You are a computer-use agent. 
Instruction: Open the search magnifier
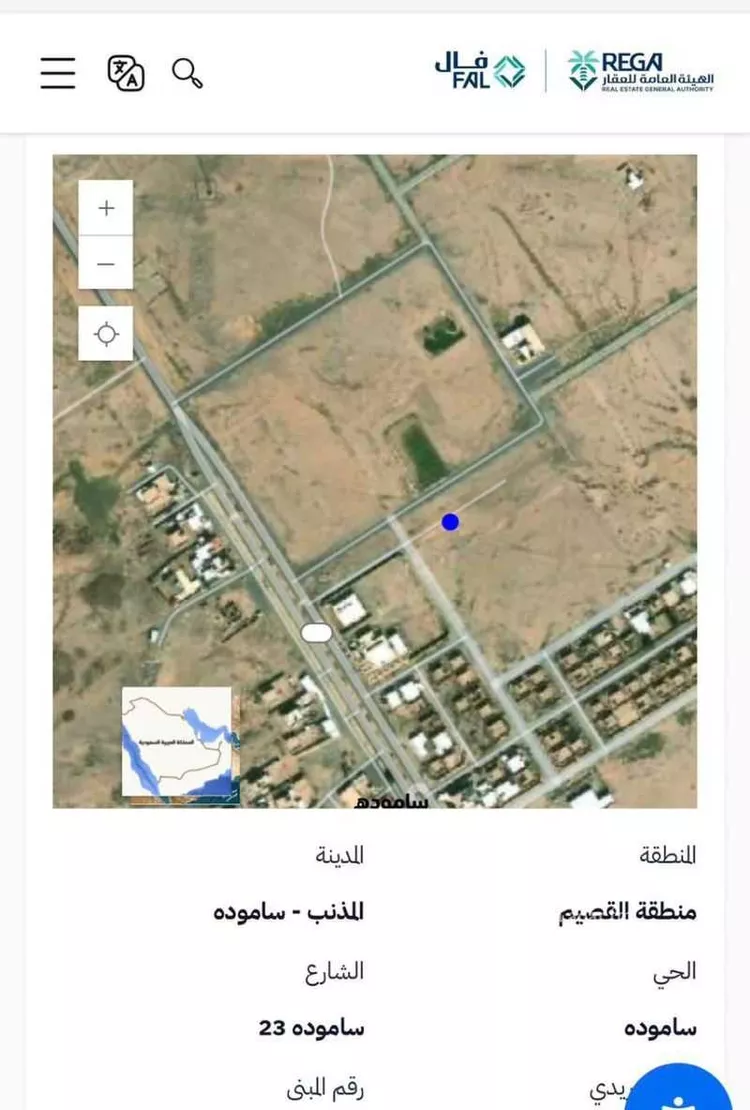click(x=187, y=73)
